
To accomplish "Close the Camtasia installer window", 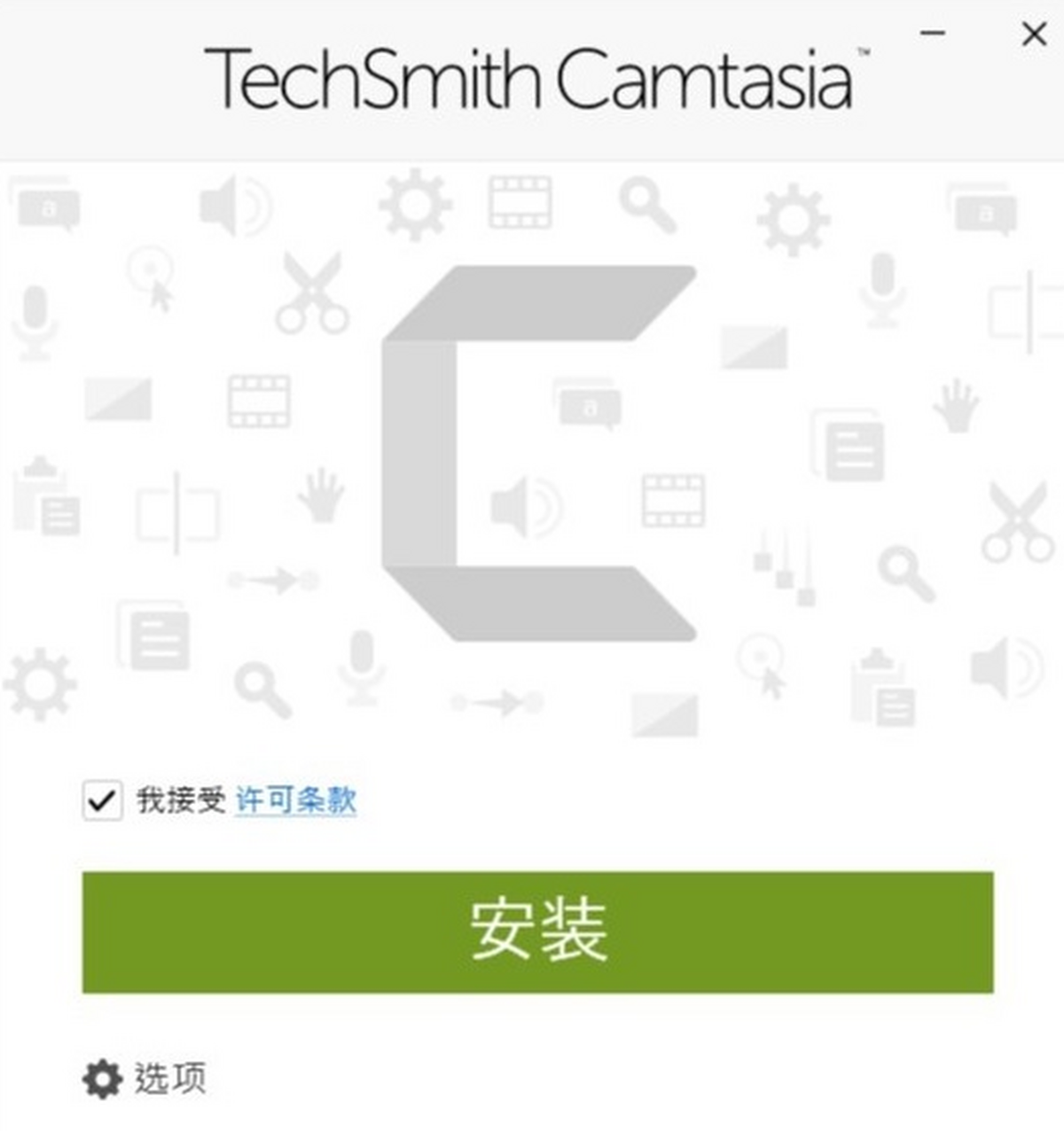I will [1034, 35].
